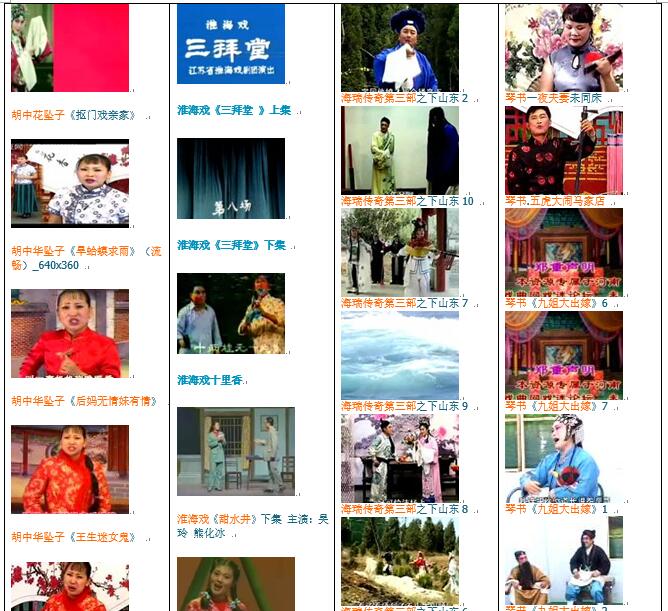Screen dimensions: 668x611
Task: Open the link 琴书《九姐大出嫁》7
Action: click(x=556, y=406)
